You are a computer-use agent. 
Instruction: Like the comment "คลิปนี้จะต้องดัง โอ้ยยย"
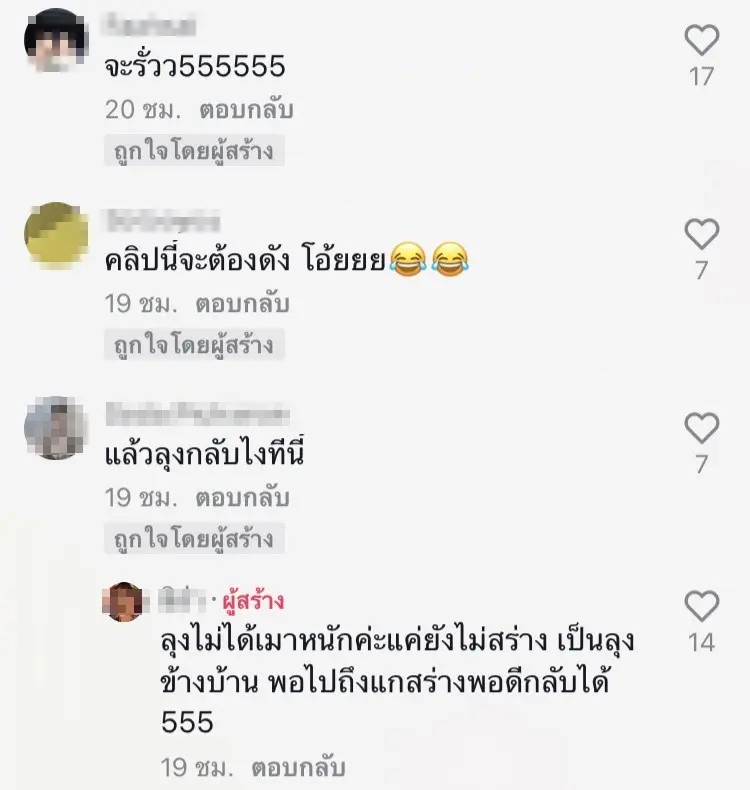click(x=702, y=234)
